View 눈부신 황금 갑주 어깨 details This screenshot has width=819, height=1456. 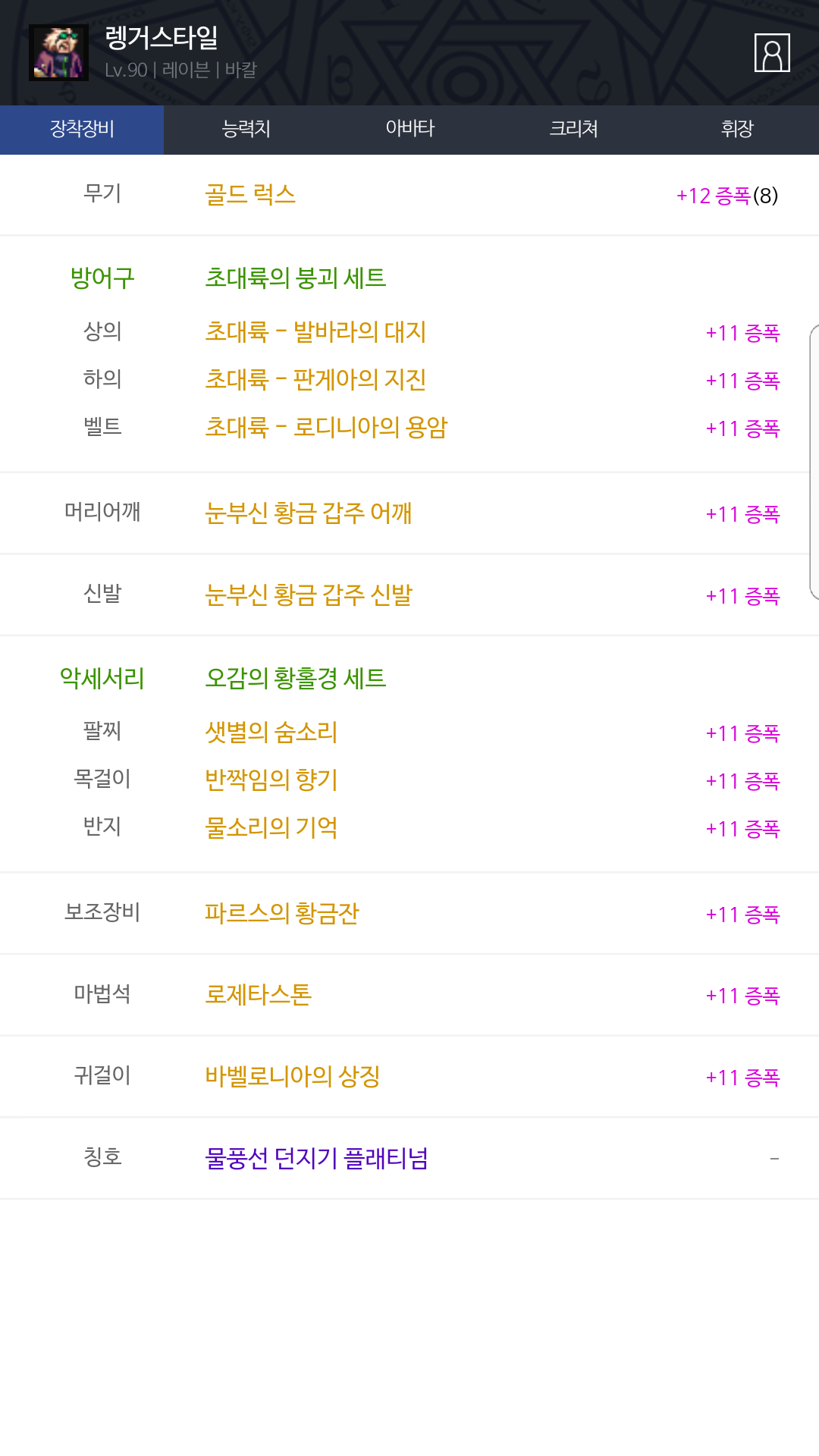pyautogui.click(x=308, y=513)
